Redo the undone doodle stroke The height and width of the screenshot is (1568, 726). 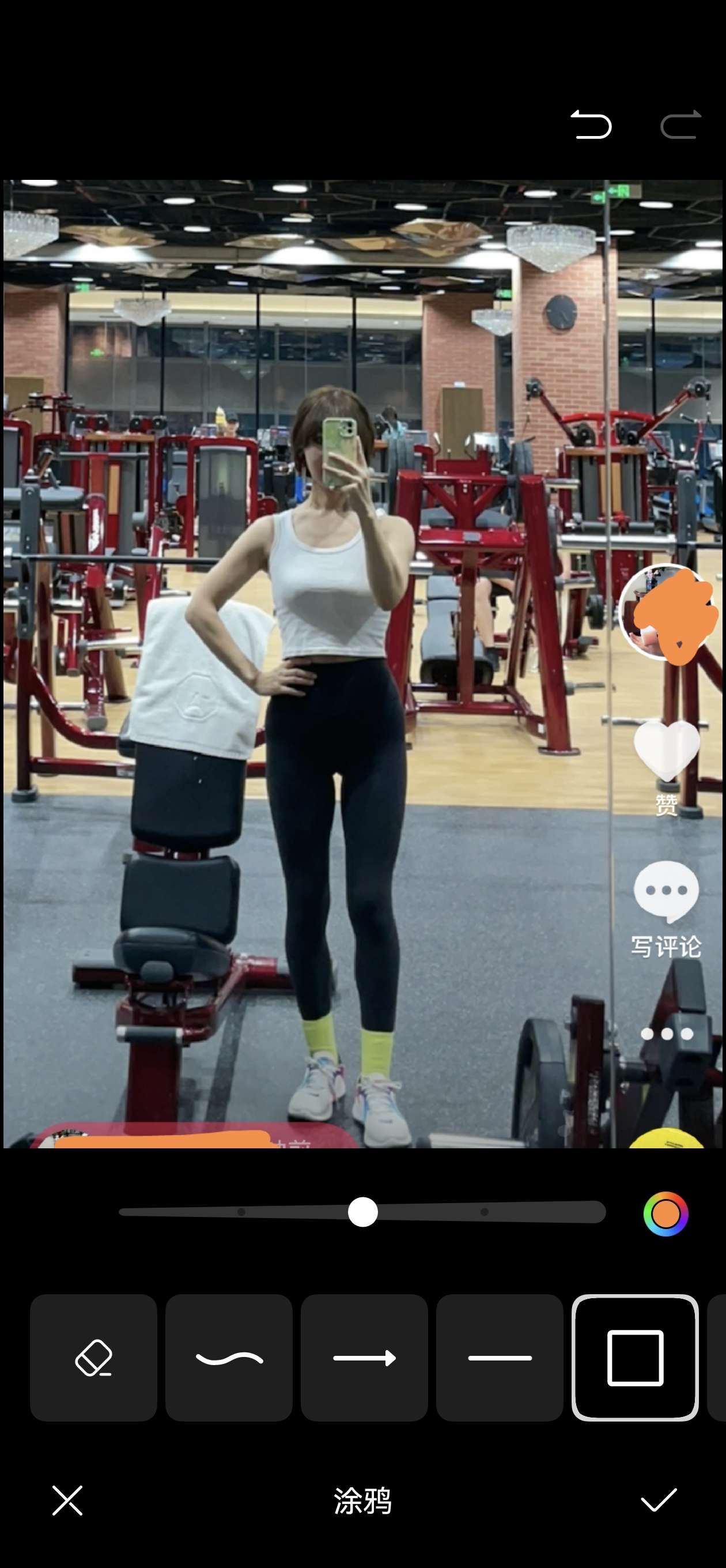point(681,125)
